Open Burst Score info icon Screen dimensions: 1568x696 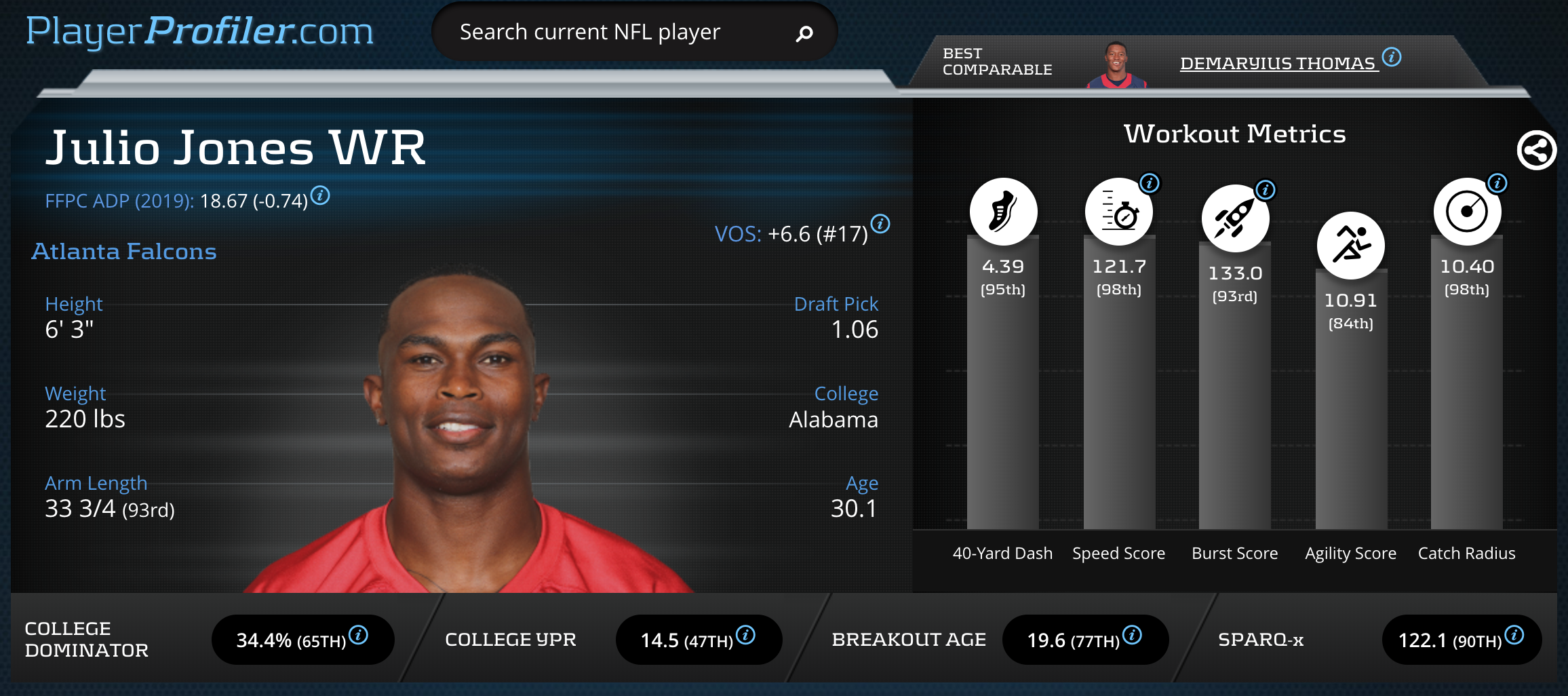point(1266,190)
